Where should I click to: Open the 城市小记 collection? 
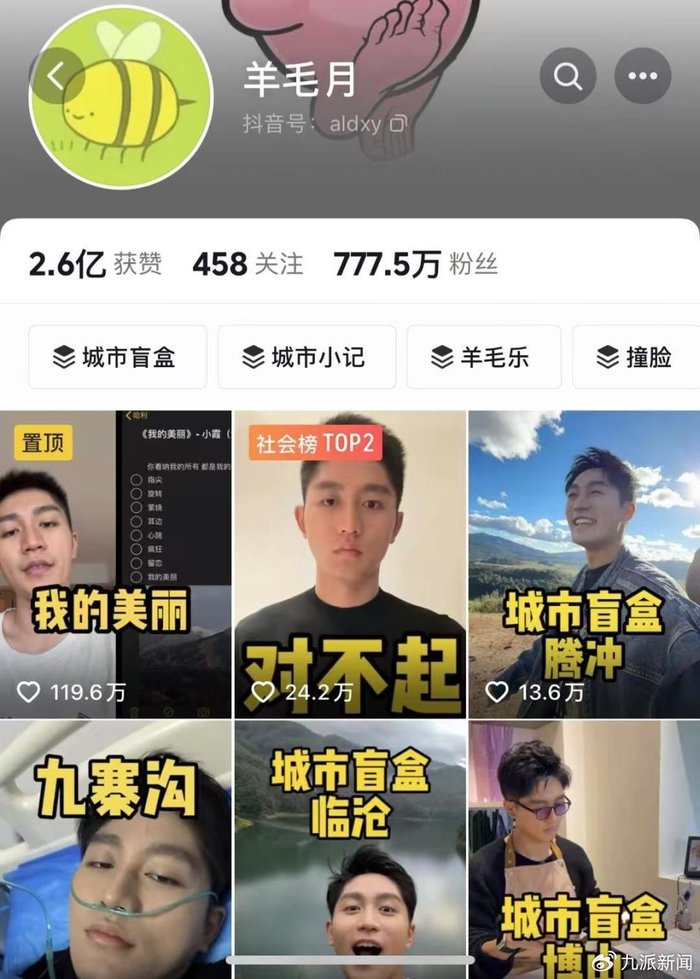[x=307, y=357]
